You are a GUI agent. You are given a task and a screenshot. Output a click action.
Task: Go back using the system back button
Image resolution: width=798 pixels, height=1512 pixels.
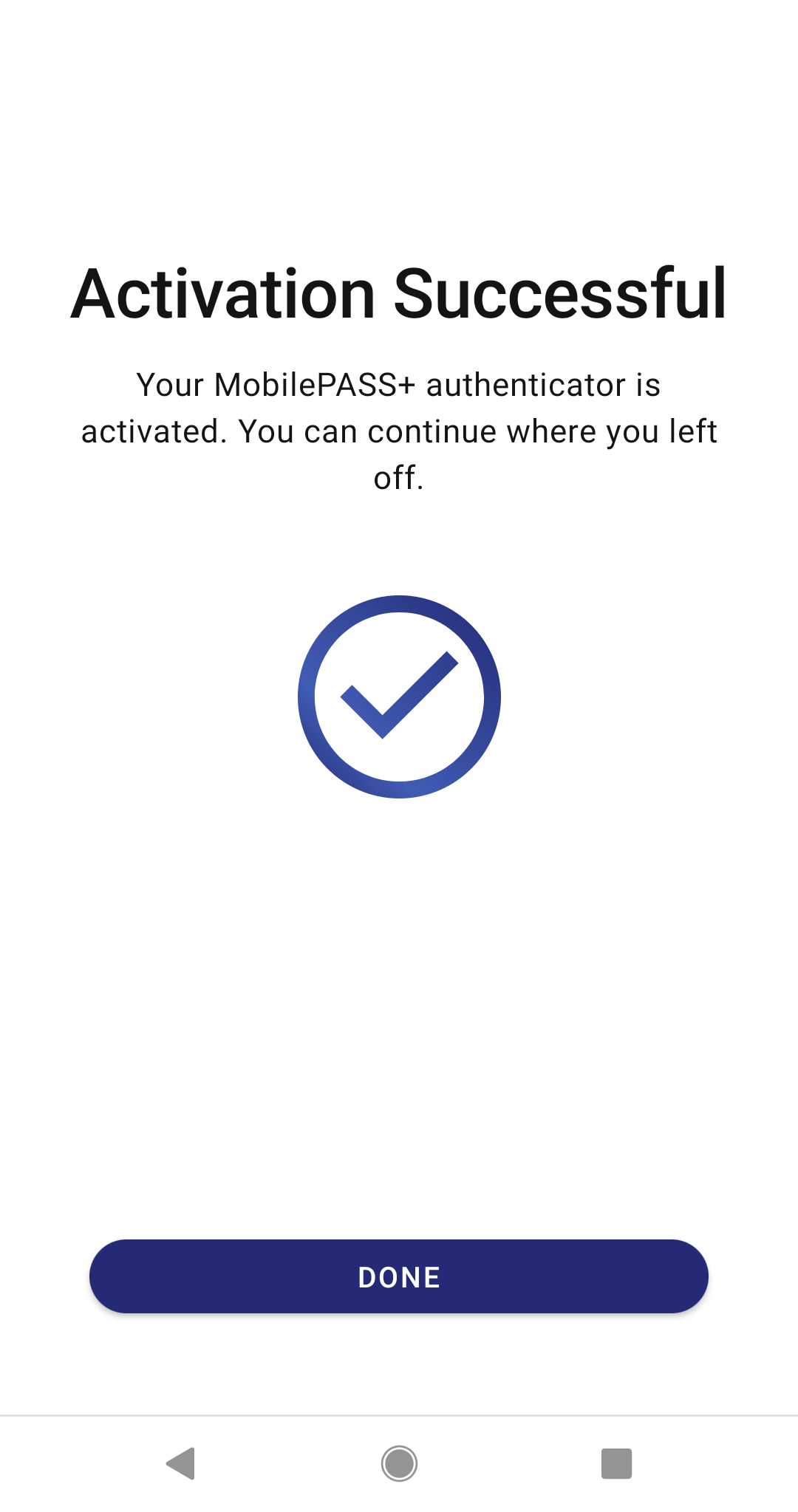tap(181, 1463)
